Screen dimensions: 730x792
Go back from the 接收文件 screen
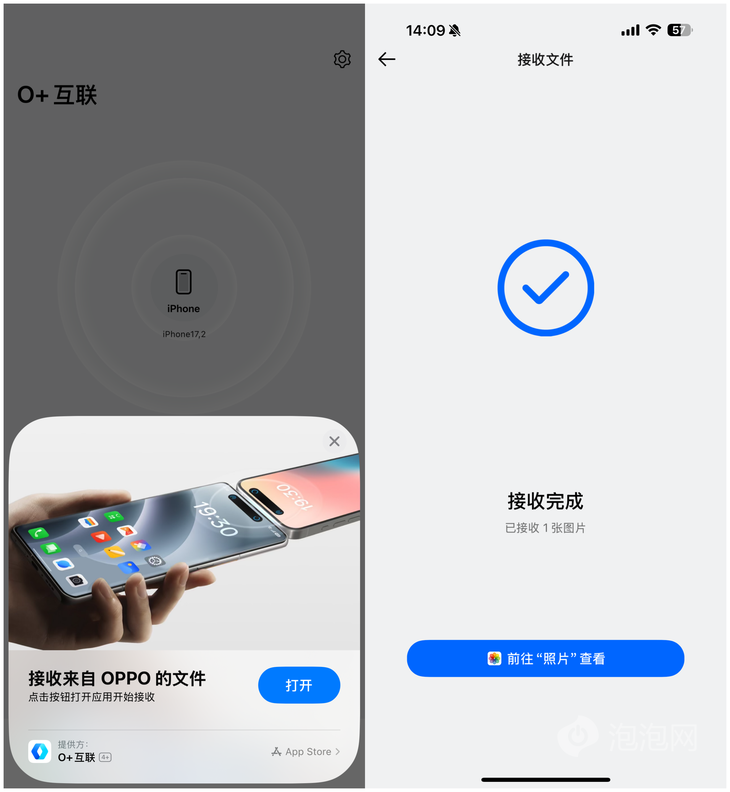387,60
